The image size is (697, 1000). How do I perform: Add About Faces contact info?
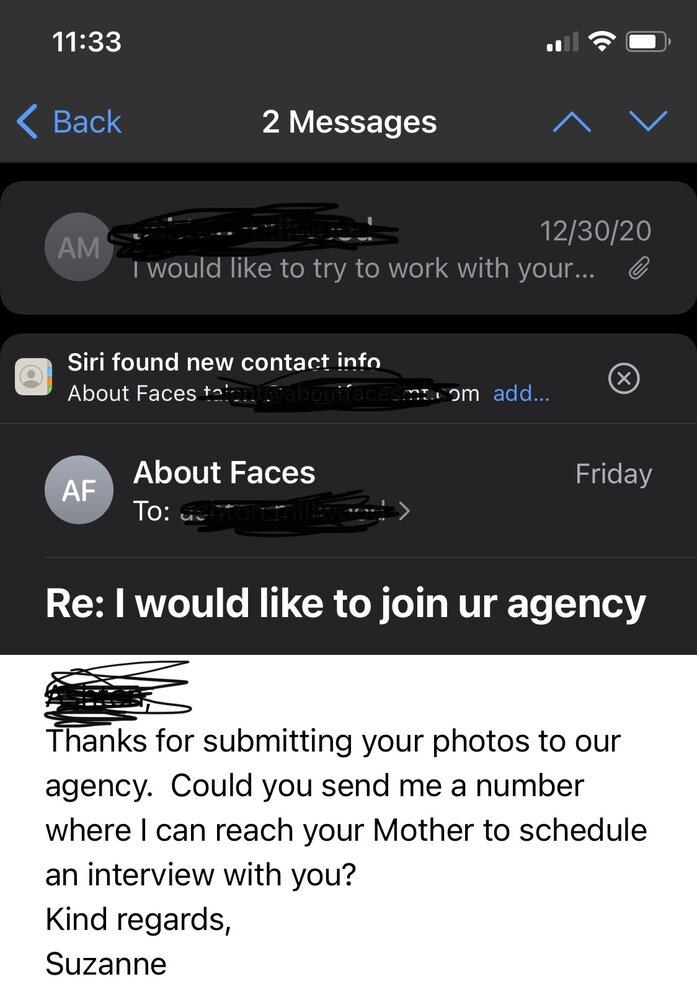521,393
